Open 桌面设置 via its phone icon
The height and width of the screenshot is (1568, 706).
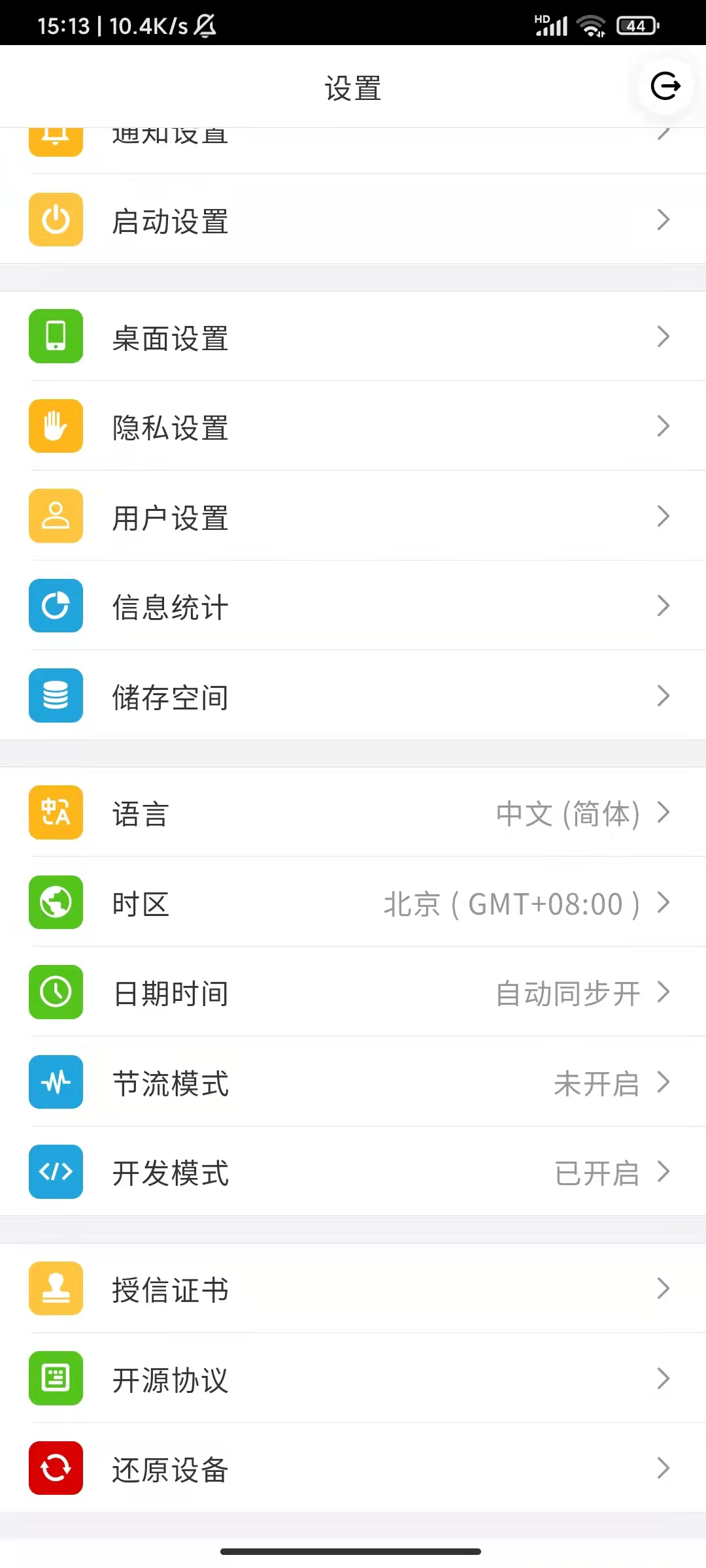tap(56, 337)
